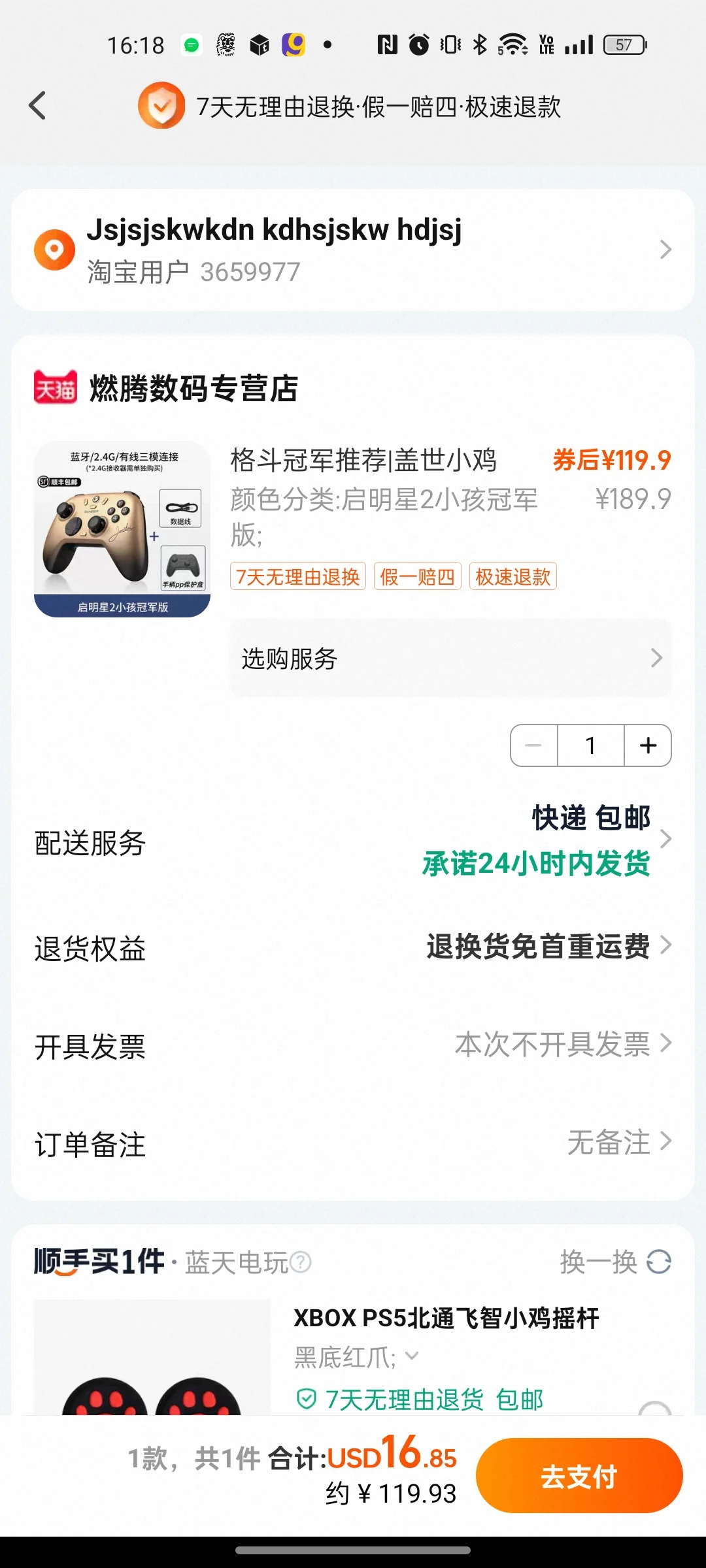Decrease item quantity with the minus button

(x=534, y=745)
